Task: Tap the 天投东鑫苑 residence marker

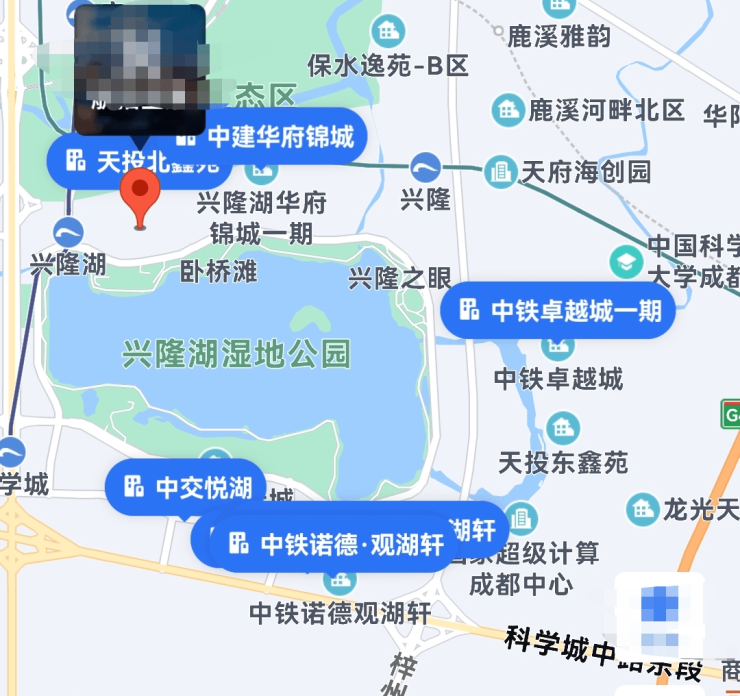Action: point(563,429)
